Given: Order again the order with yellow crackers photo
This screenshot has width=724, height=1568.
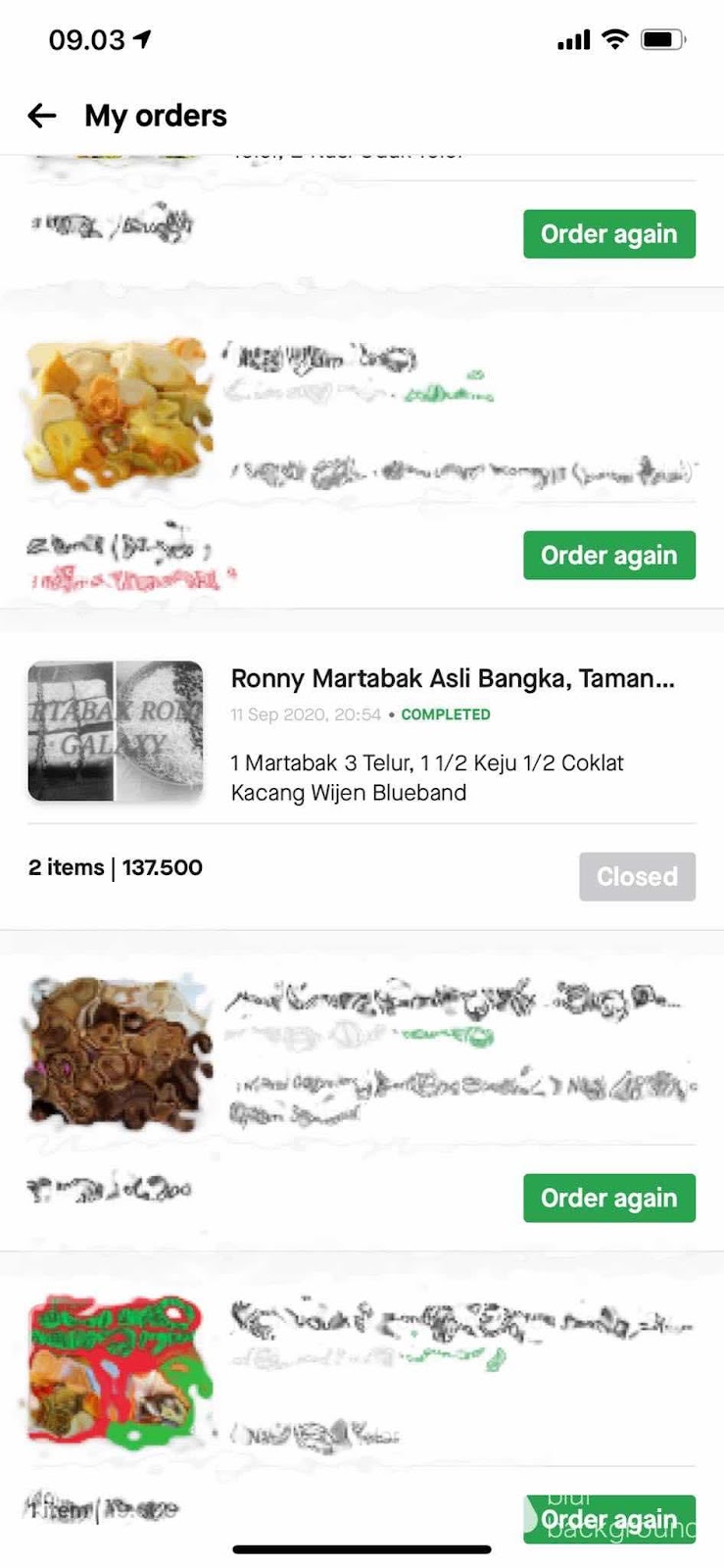Looking at the screenshot, I should pyautogui.click(x=608, y=556).
